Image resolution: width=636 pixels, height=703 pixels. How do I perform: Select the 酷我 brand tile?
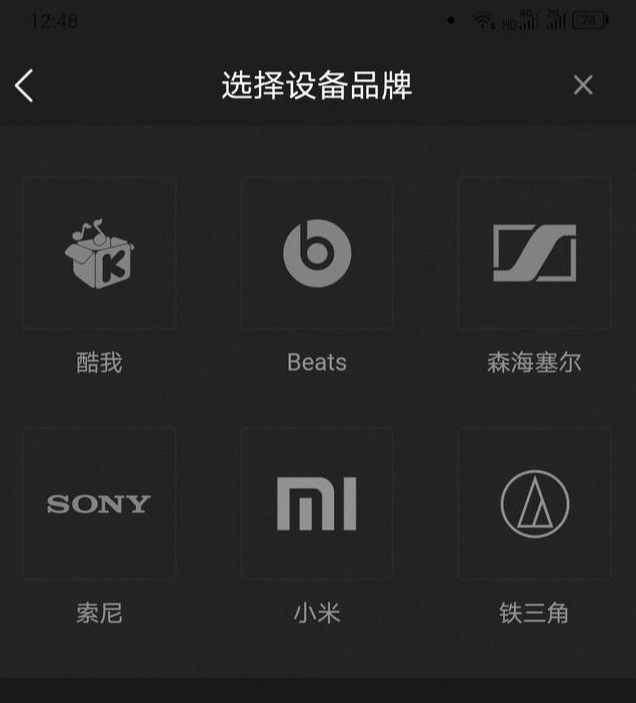point(99,254)
